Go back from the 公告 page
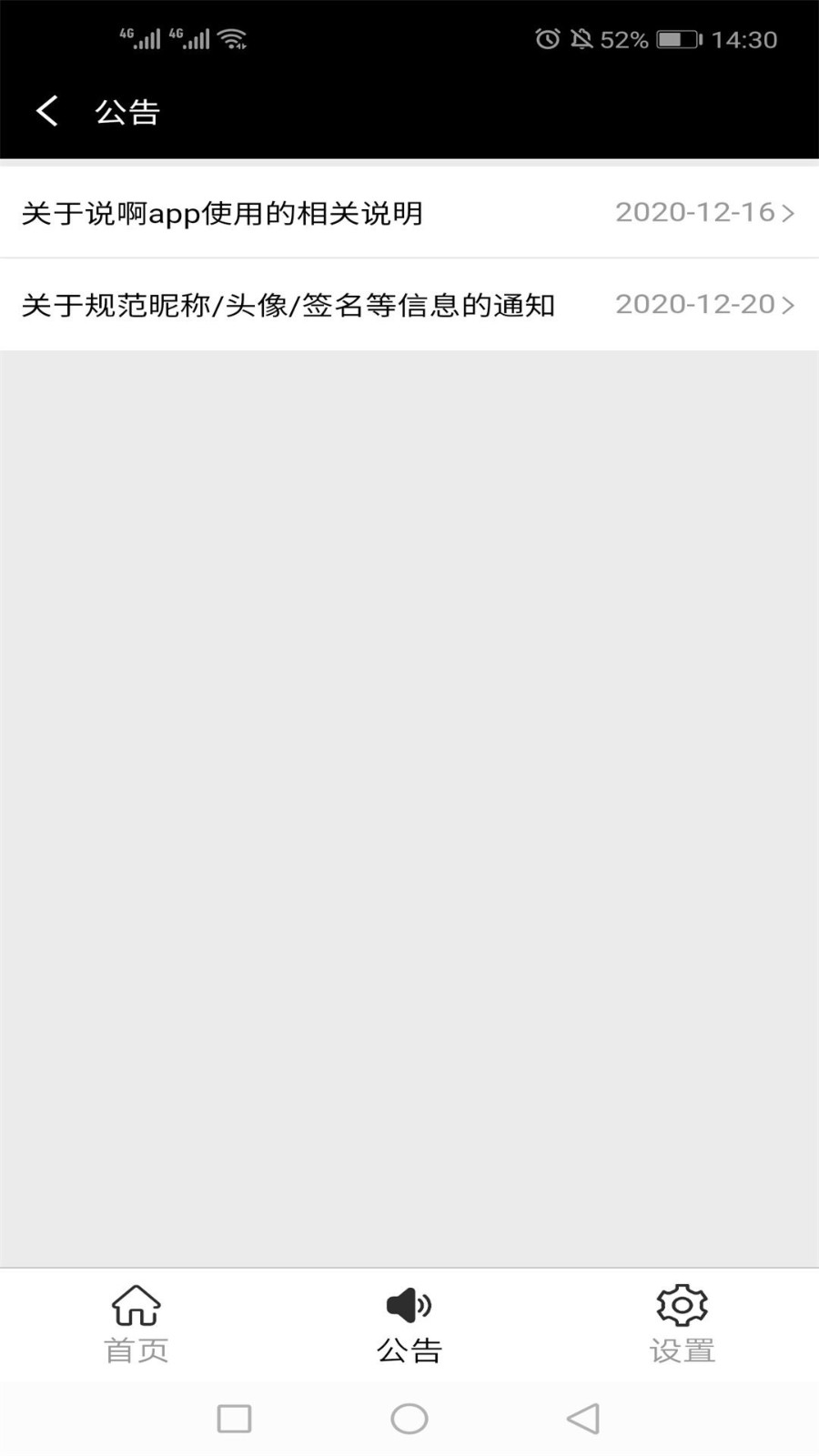The height and width of the screenshot is (1456, 819). coord(47,111)
